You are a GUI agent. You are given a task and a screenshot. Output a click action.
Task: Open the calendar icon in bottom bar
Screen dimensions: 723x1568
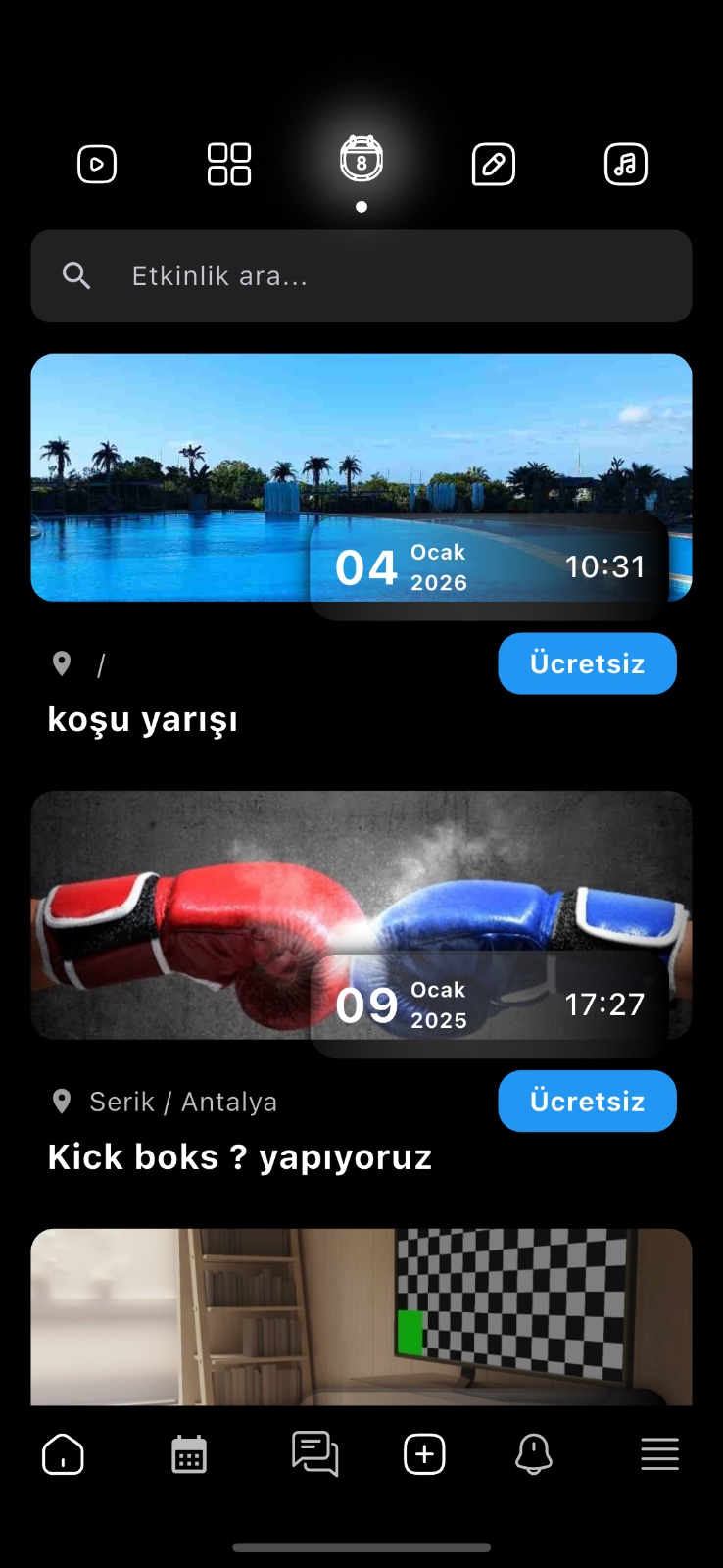pos(188,1454)
